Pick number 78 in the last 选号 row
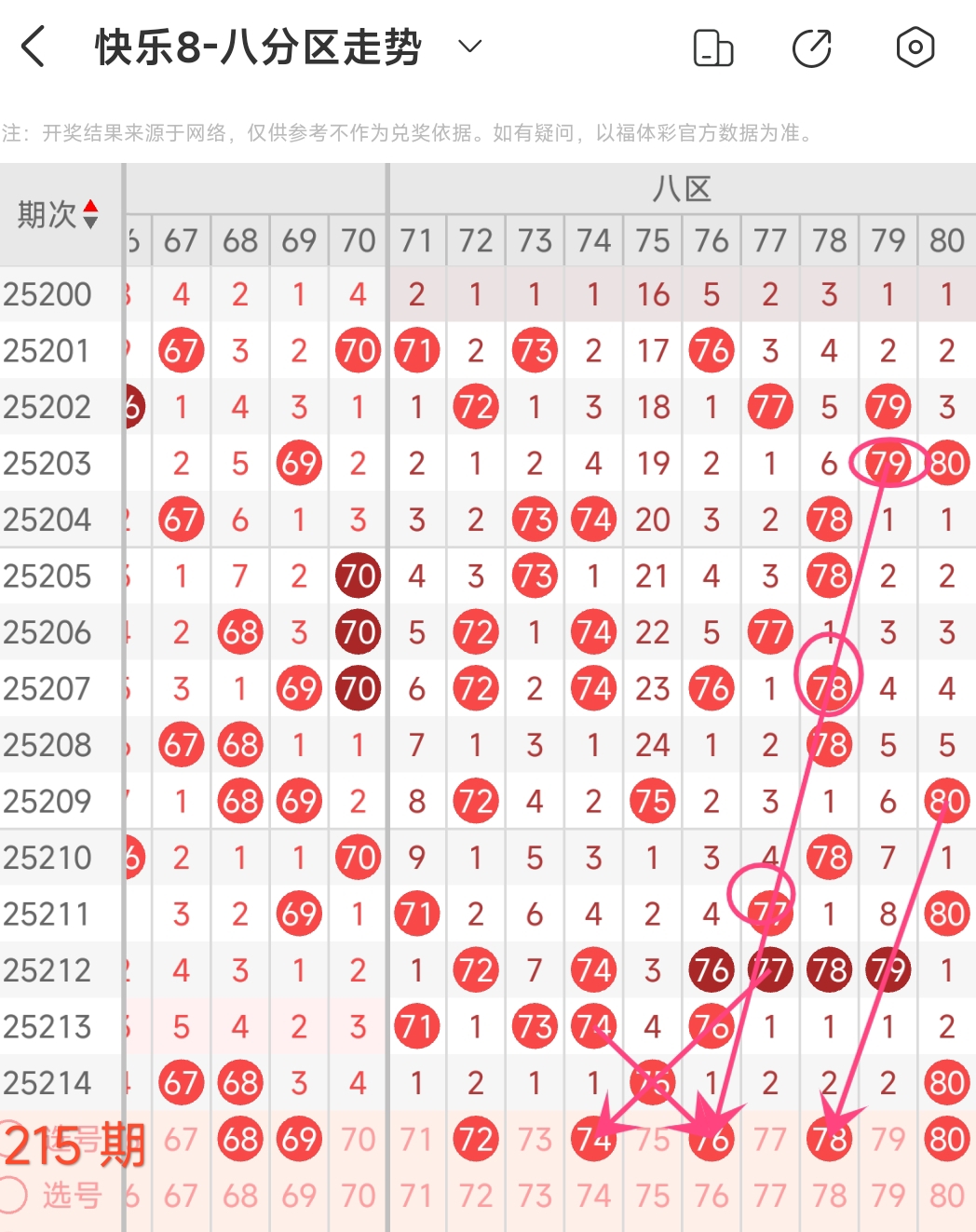Screen dimensions: 976x1232 (830, 1196)
